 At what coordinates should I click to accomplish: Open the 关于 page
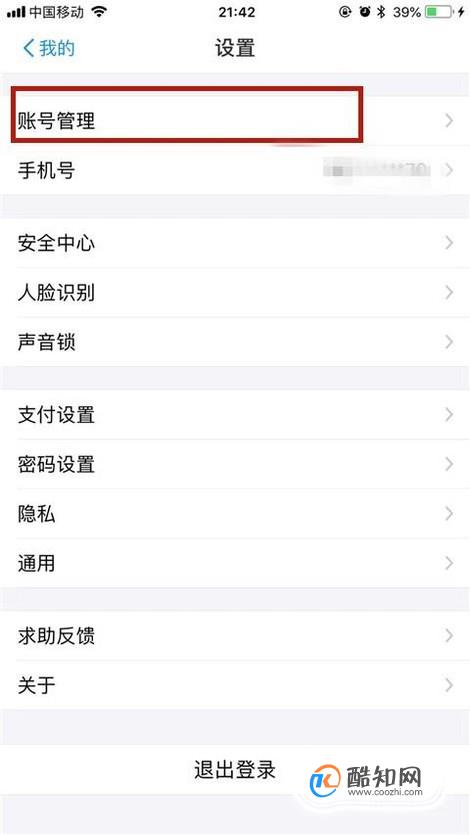pyautogui.click(x=235, y=685)
